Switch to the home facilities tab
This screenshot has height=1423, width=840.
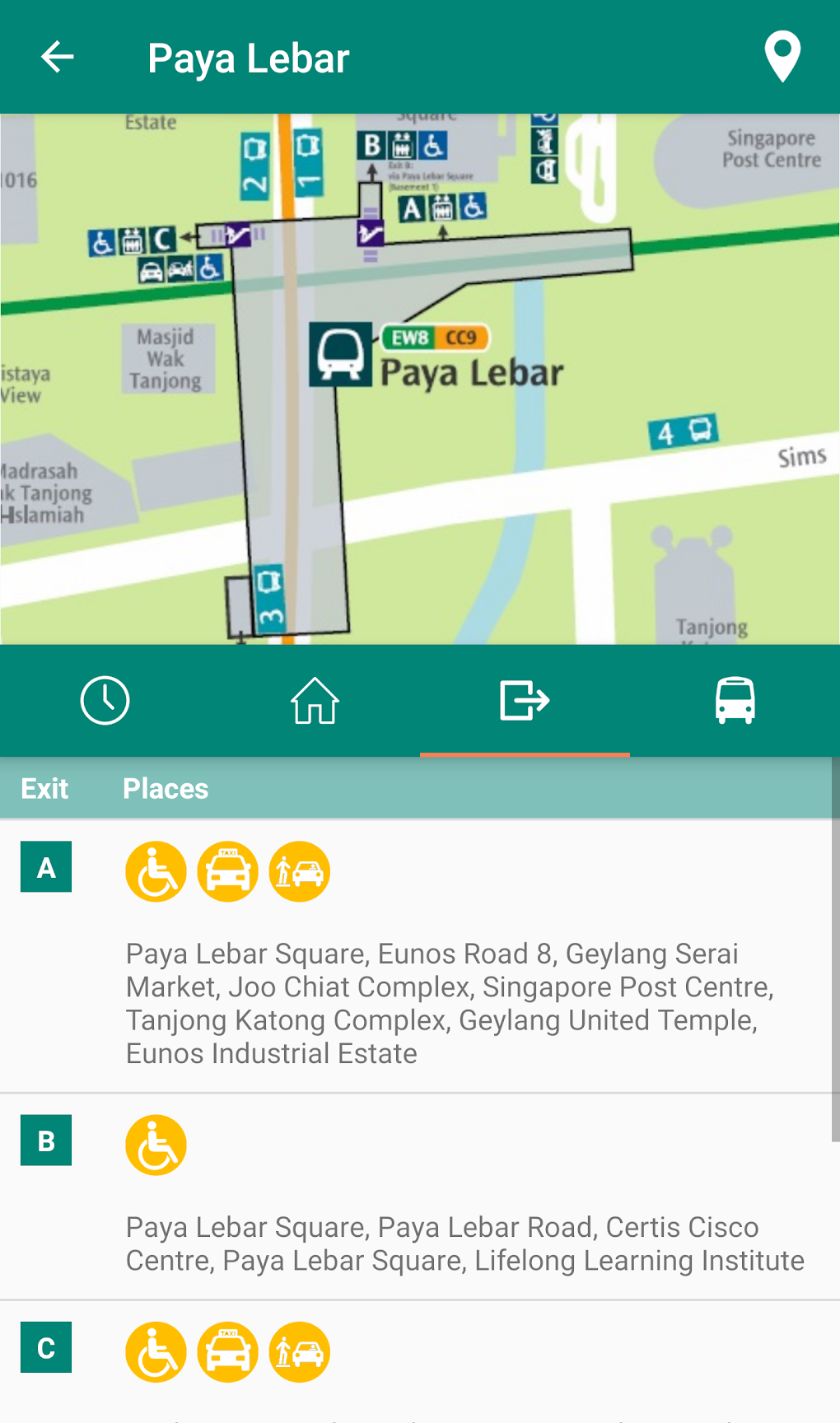click(315, 701)
